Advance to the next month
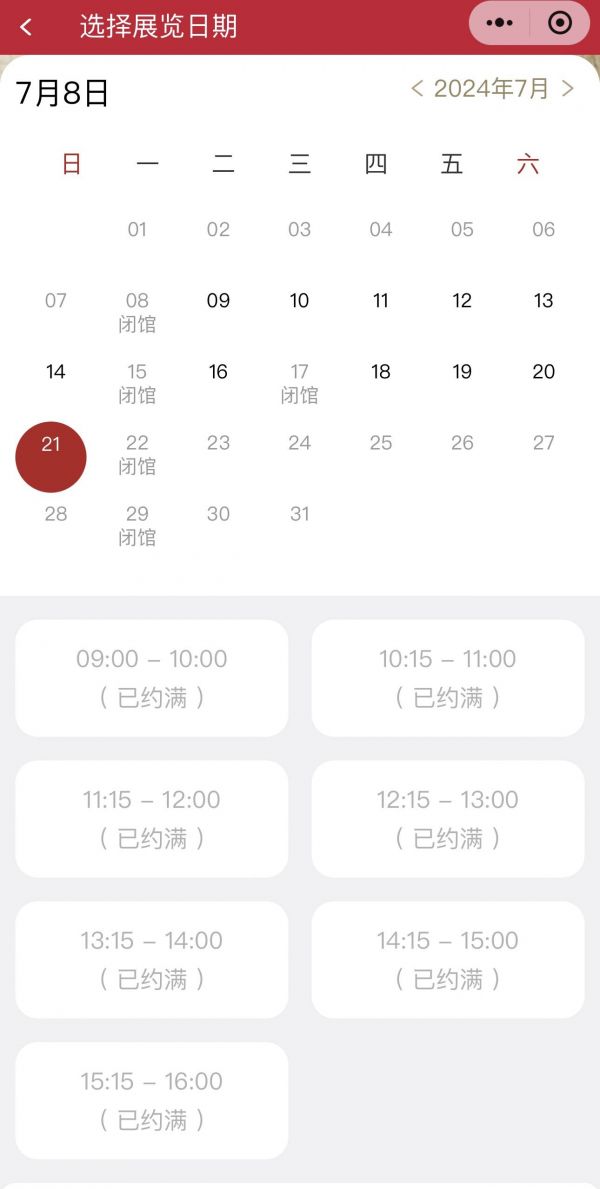 568,89
